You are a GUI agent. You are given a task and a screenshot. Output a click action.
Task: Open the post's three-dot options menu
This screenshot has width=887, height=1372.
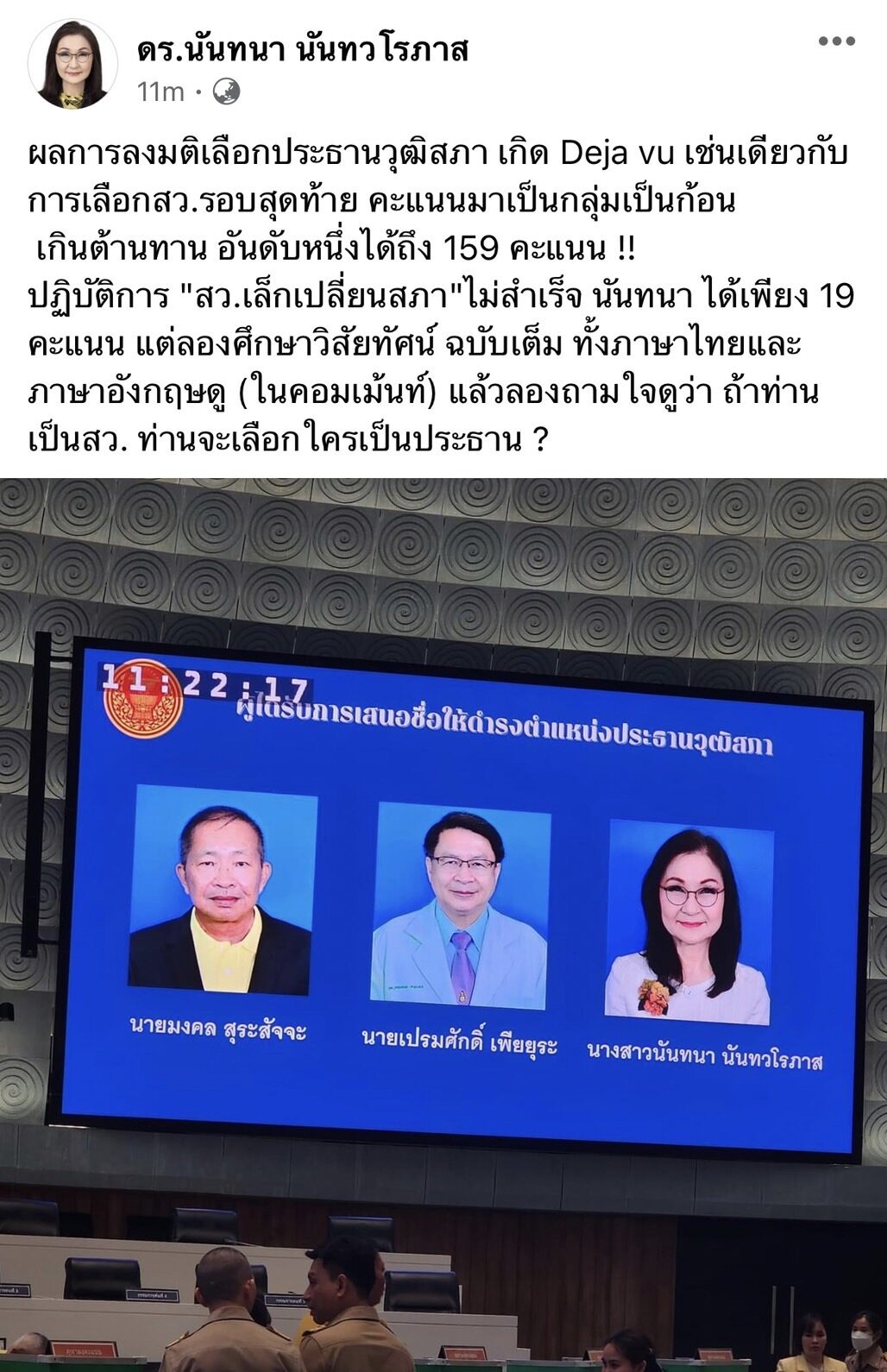(x=836, y=41)
